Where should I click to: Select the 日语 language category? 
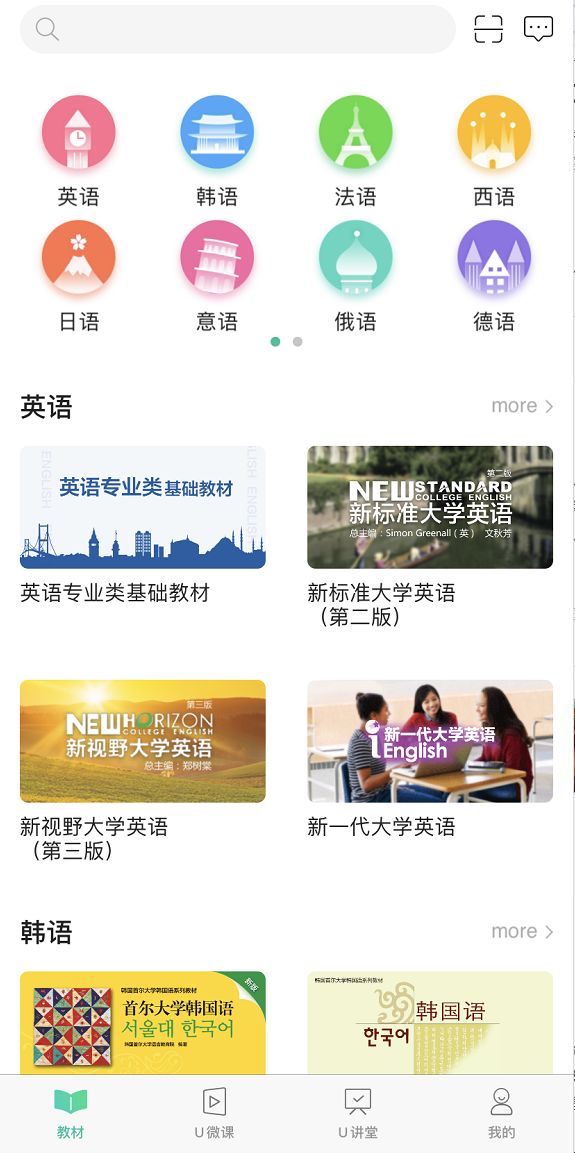pos(78,277)
